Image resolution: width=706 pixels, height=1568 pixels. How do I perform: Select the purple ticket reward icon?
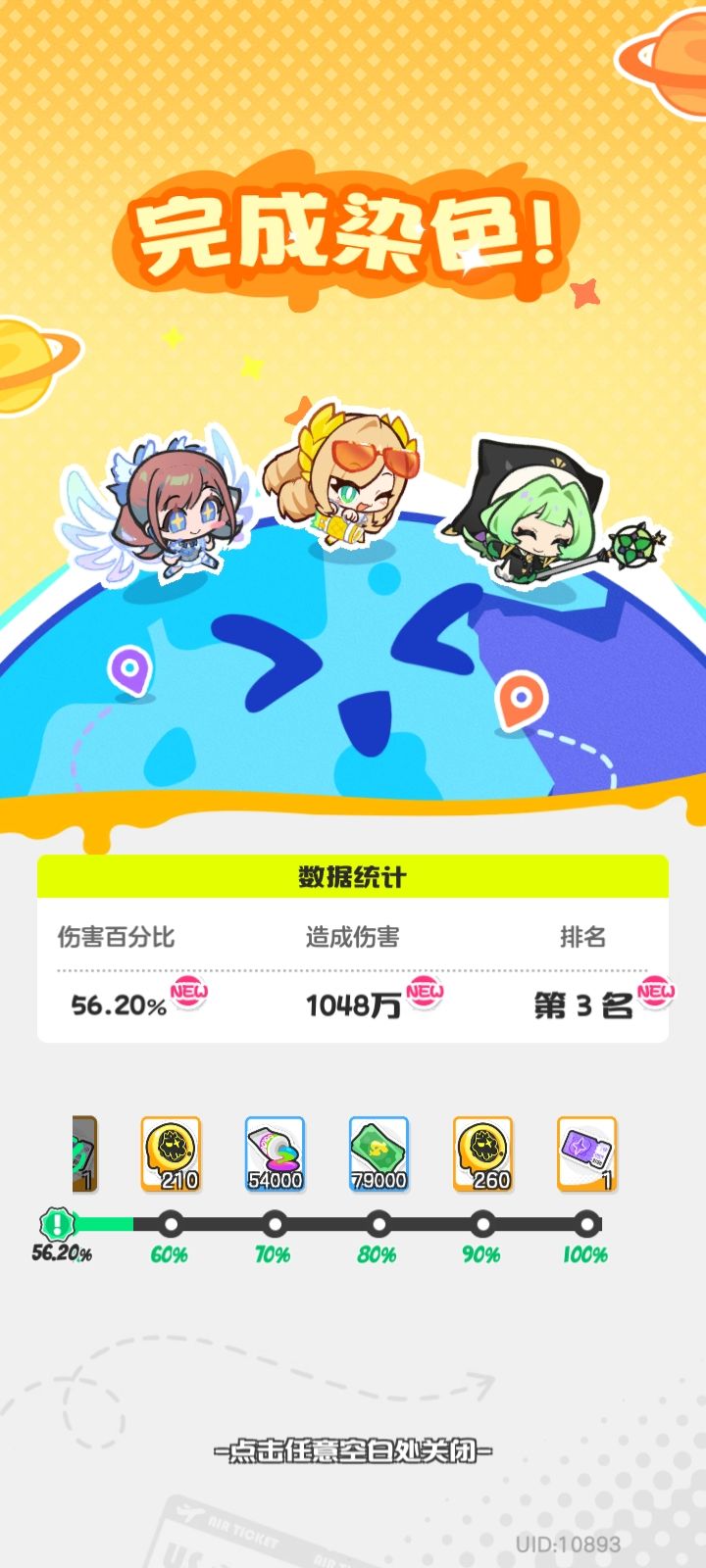point(586,1154)
